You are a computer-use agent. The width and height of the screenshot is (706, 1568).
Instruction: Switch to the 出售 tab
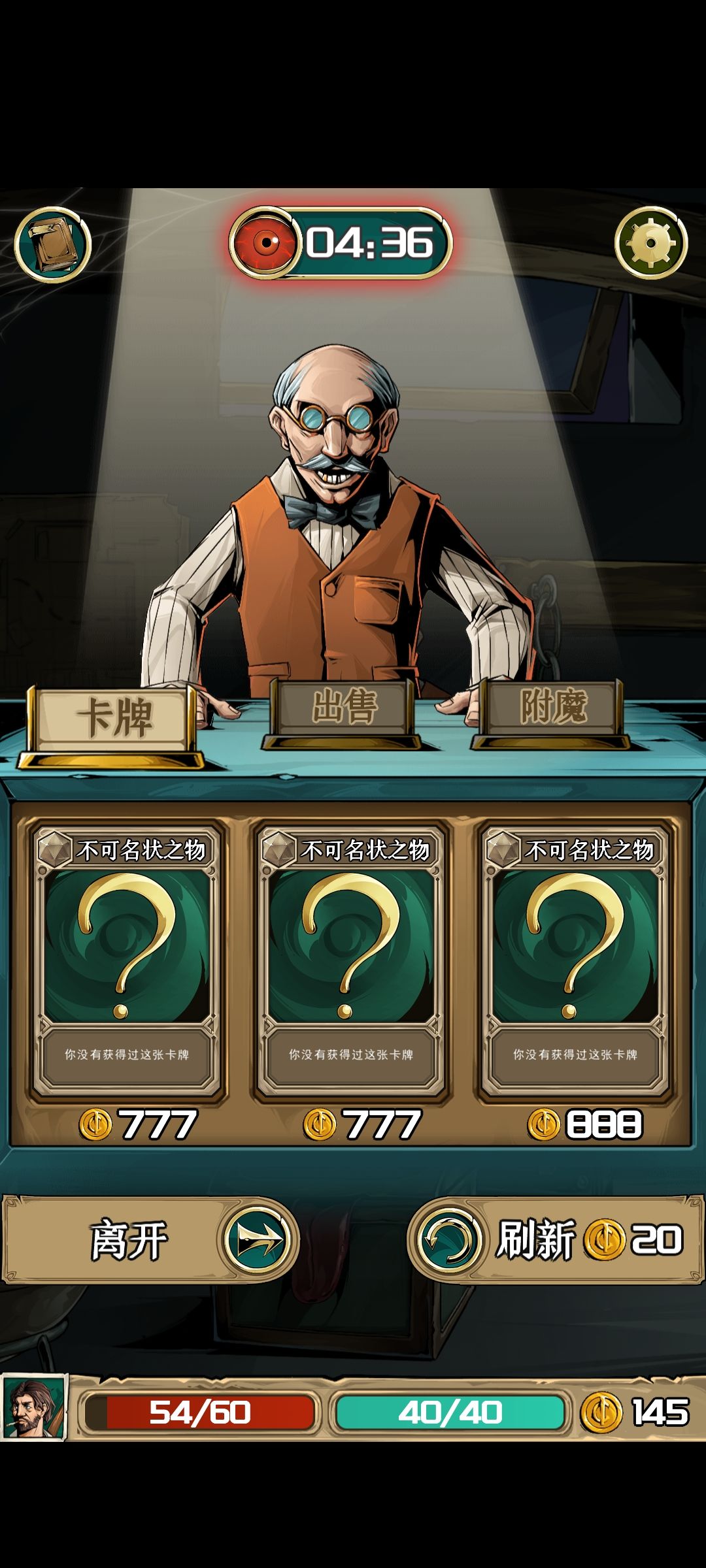click(344, 713)
